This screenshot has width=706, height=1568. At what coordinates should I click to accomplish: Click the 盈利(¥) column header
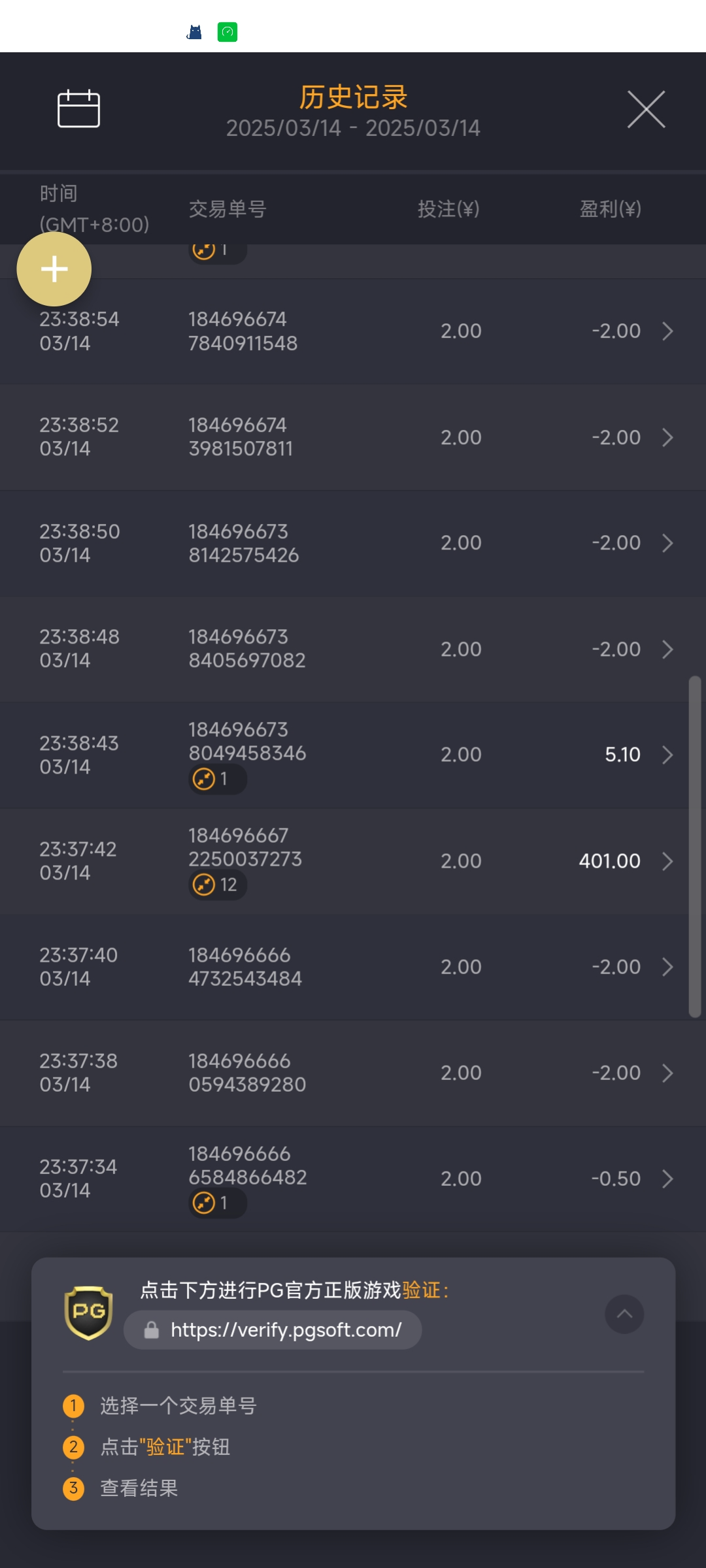[609, 208]
